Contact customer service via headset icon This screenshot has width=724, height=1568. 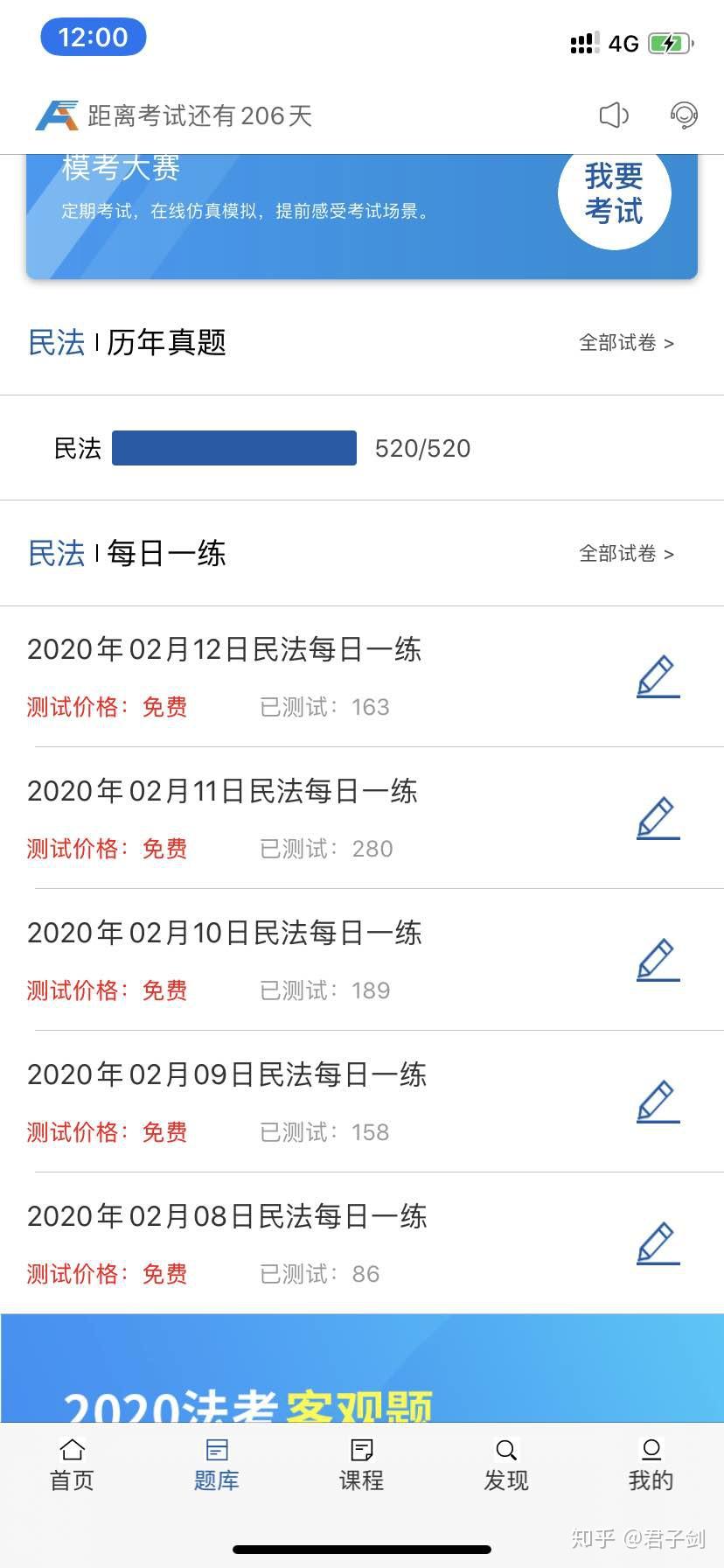pos(683,115)
